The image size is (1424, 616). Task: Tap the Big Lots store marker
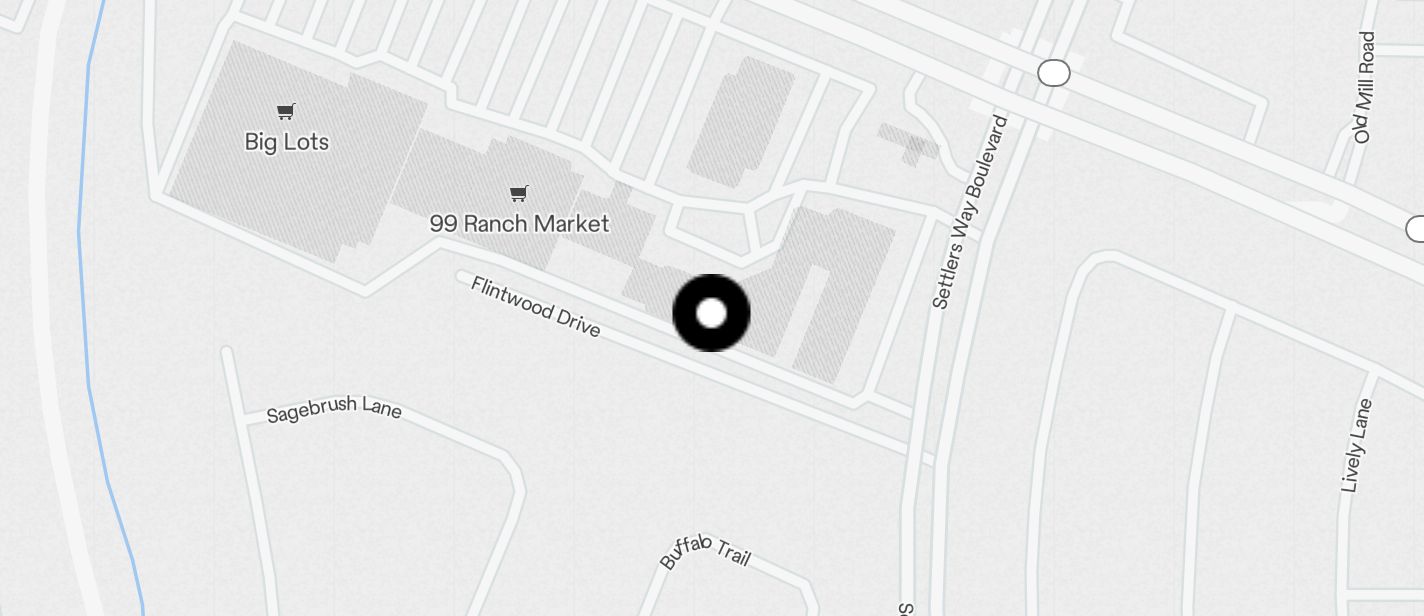tap(287, 112)
